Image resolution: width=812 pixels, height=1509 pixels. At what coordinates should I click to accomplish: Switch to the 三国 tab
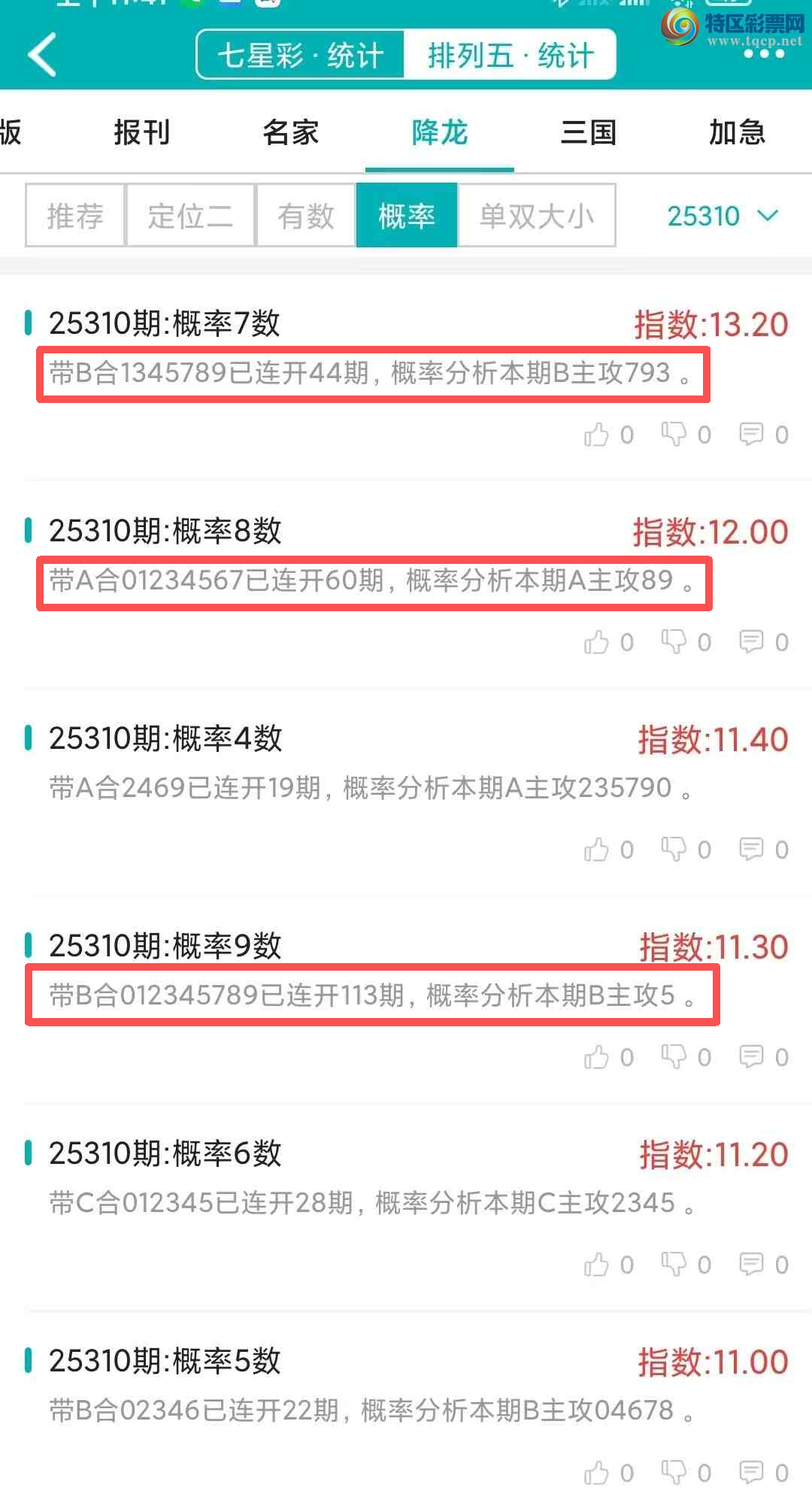589,132
